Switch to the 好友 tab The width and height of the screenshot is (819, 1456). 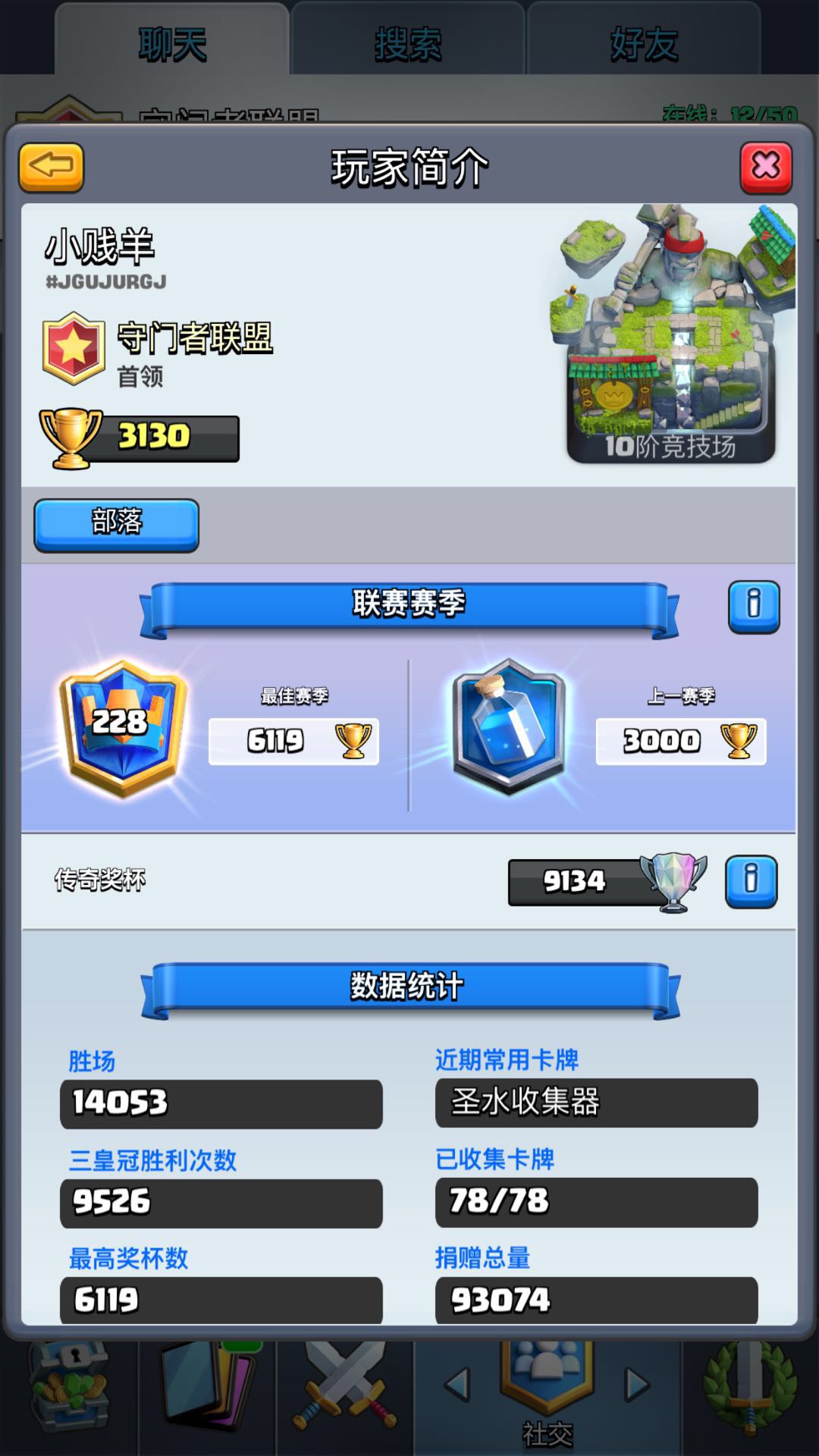click(x=644, y=43)
